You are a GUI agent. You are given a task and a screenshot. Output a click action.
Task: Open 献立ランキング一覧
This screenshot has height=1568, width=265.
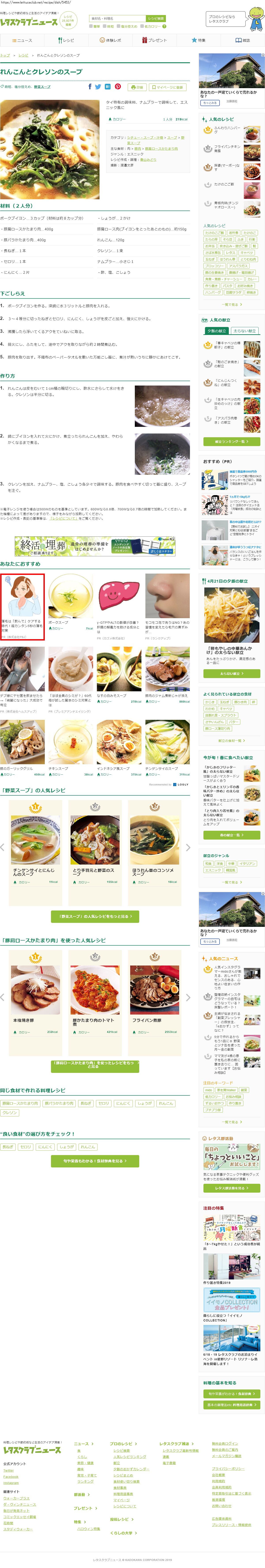coord(231,441)
